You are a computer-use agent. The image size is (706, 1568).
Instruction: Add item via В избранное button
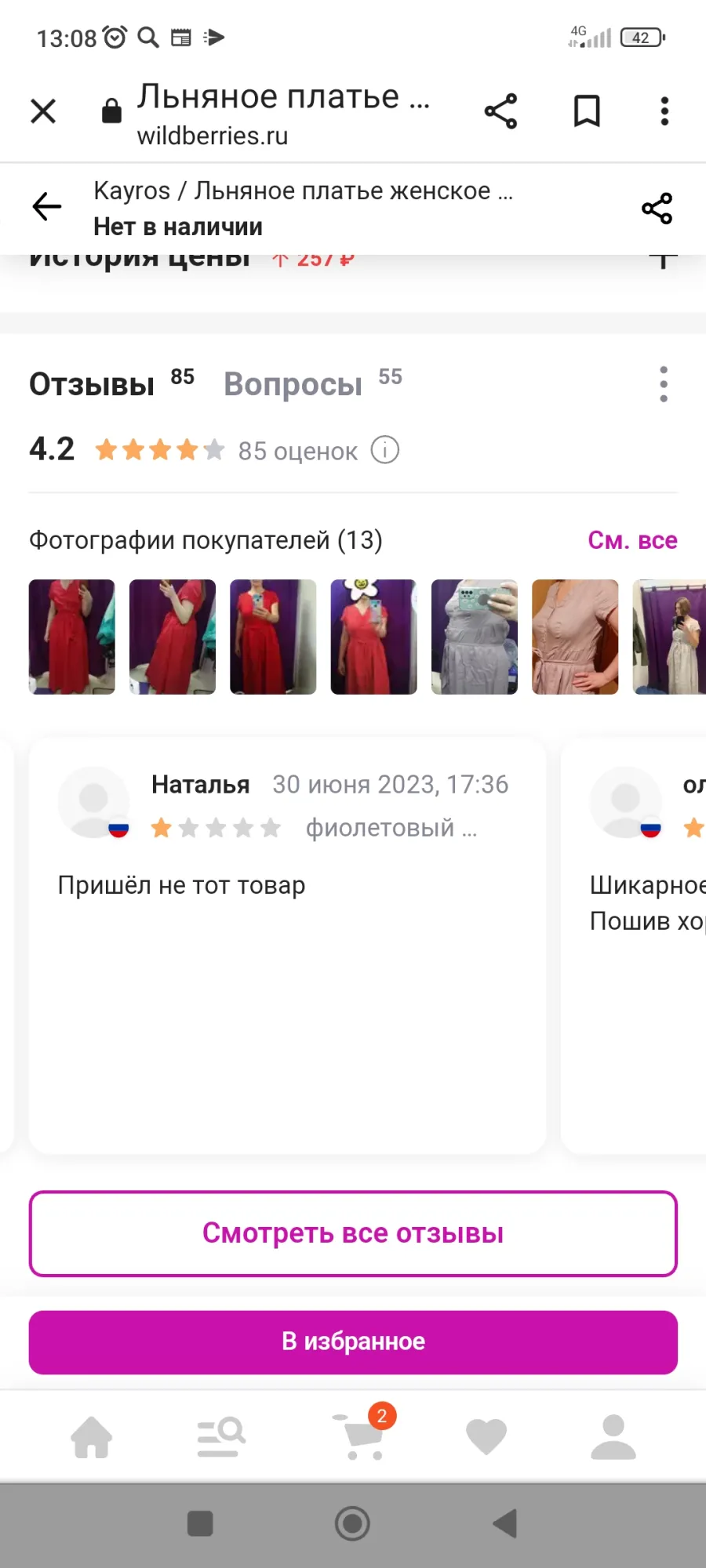pos(353,1342)
